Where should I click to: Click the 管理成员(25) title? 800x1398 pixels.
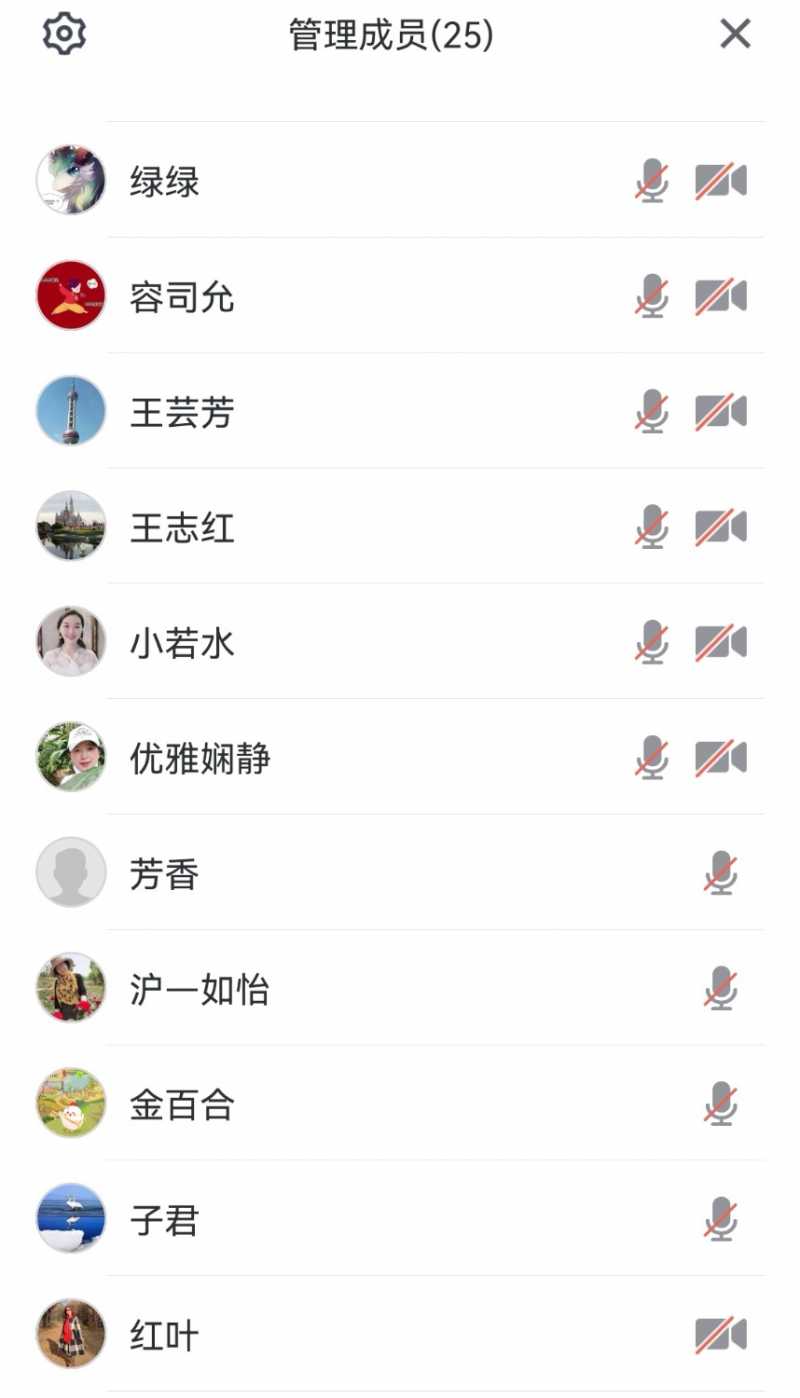[x=390, y=33]
